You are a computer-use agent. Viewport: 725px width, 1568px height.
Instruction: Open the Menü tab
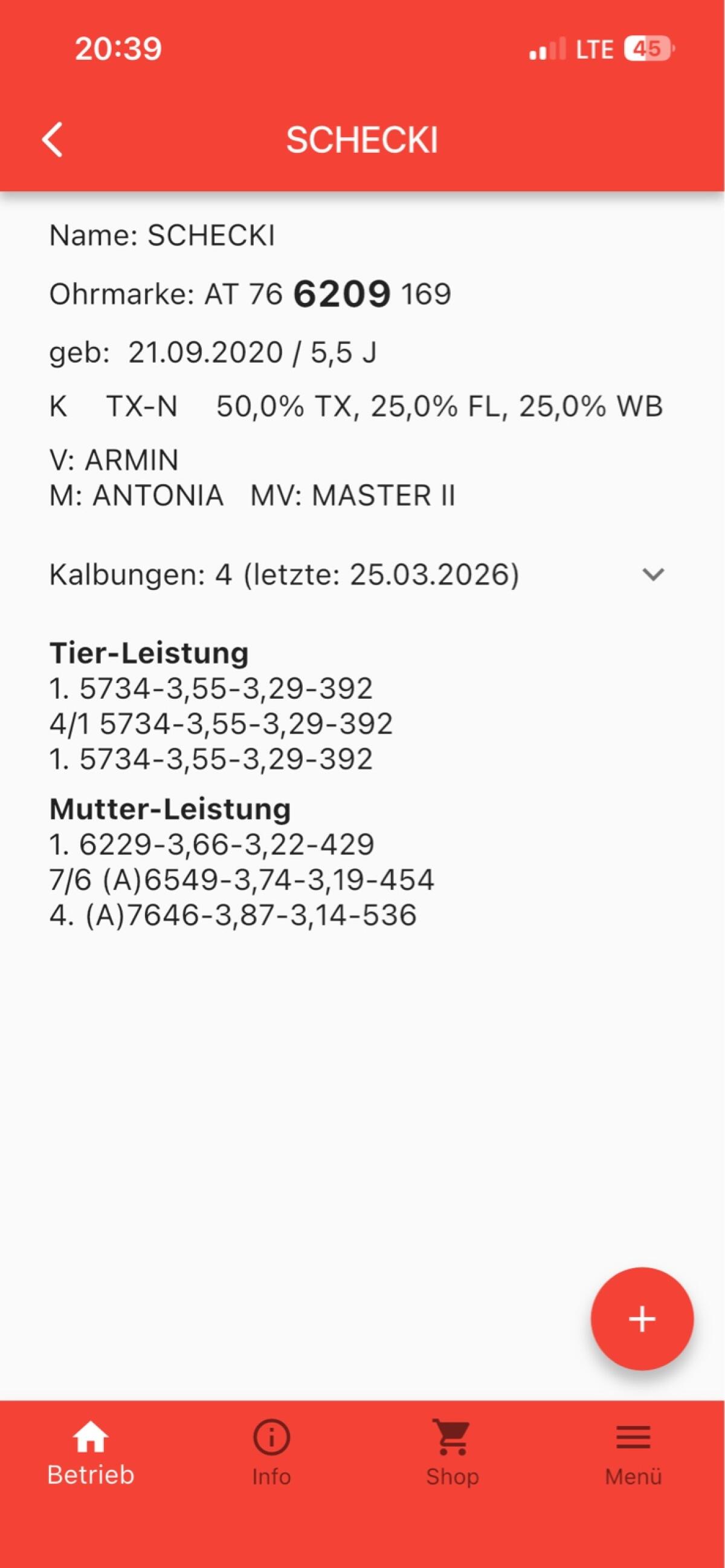tap(633, 1454)
